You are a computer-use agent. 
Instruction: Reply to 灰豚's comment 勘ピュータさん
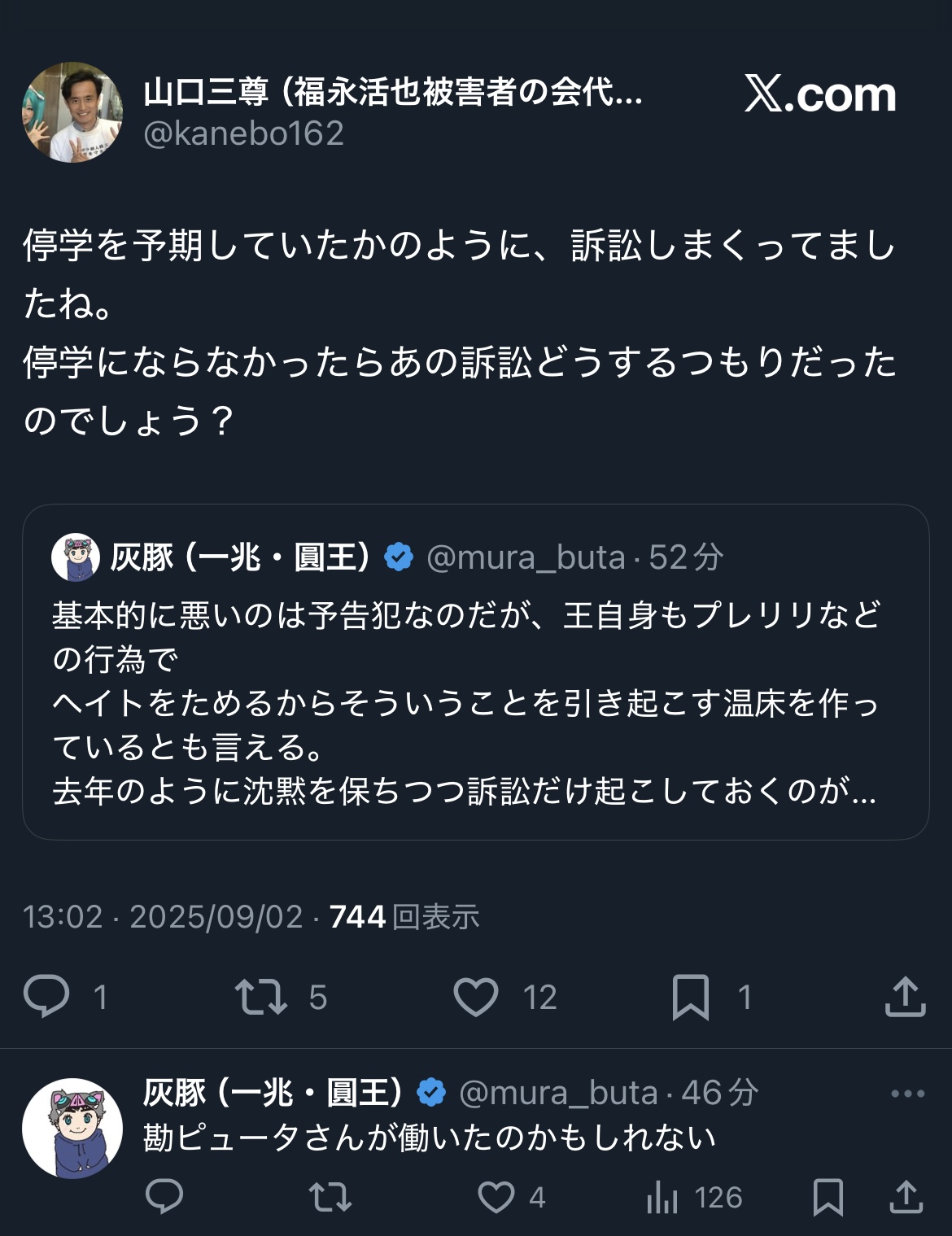click(164, 1197)
